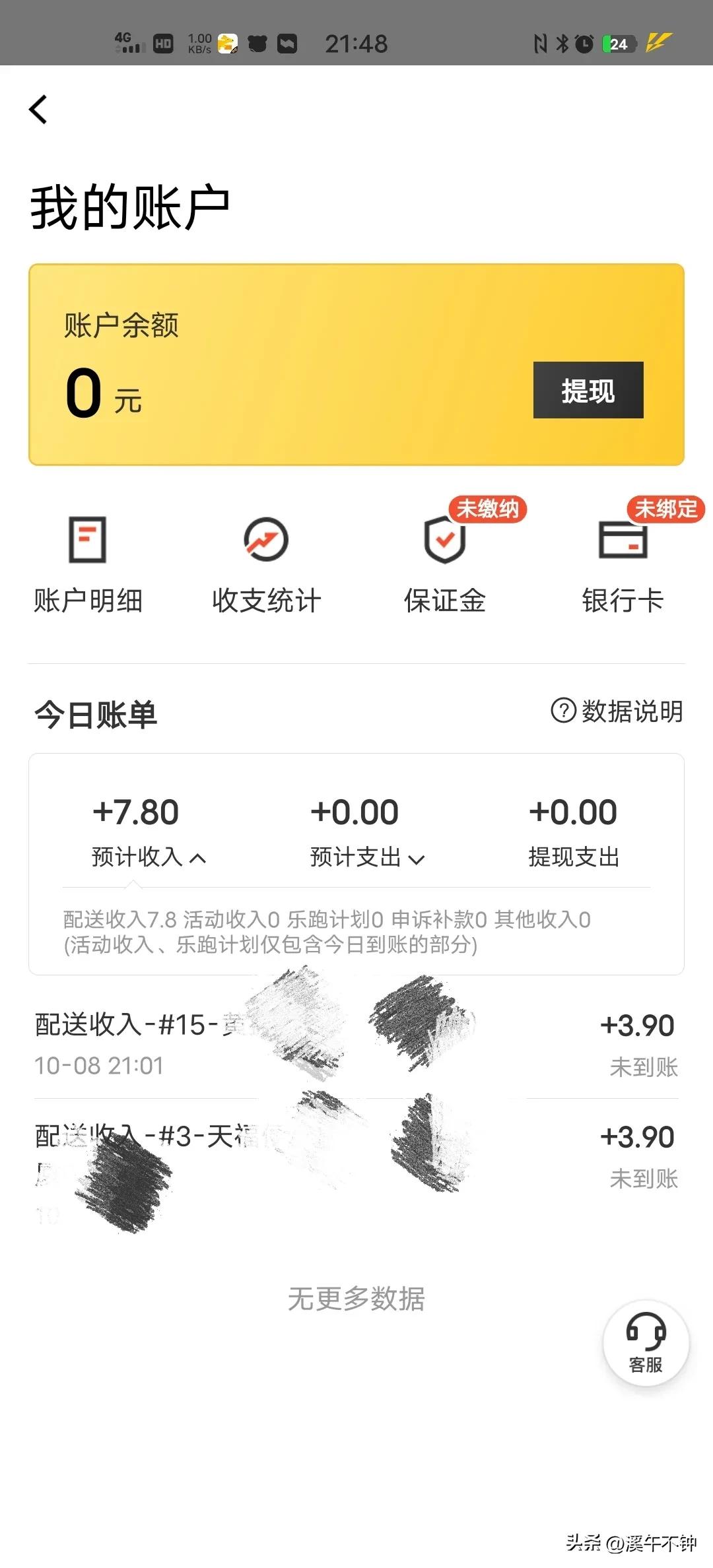Screen dimensions: 713x1568
Task: Tap the back arrow at top left
Action: point(38,109)
